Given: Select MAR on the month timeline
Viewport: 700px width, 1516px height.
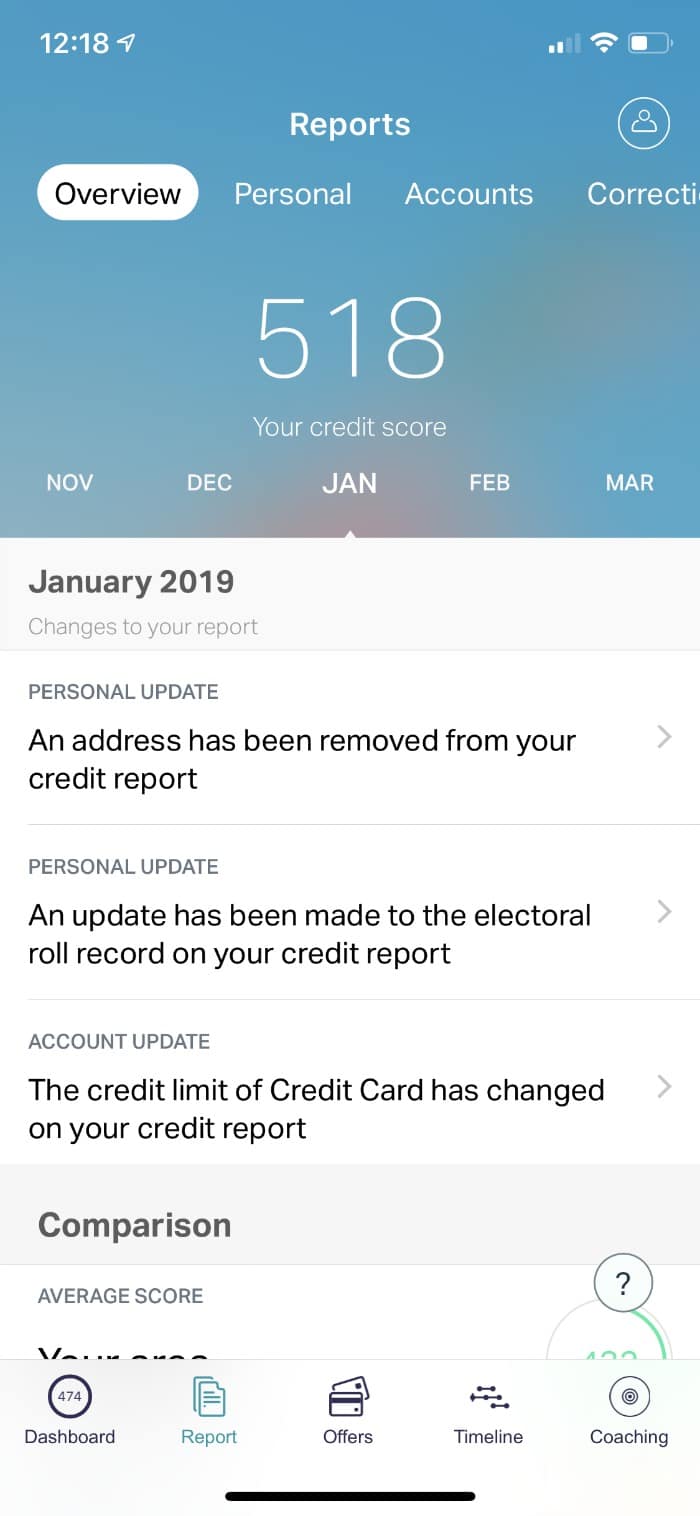Looking at the screenshot, I should 630,483.
